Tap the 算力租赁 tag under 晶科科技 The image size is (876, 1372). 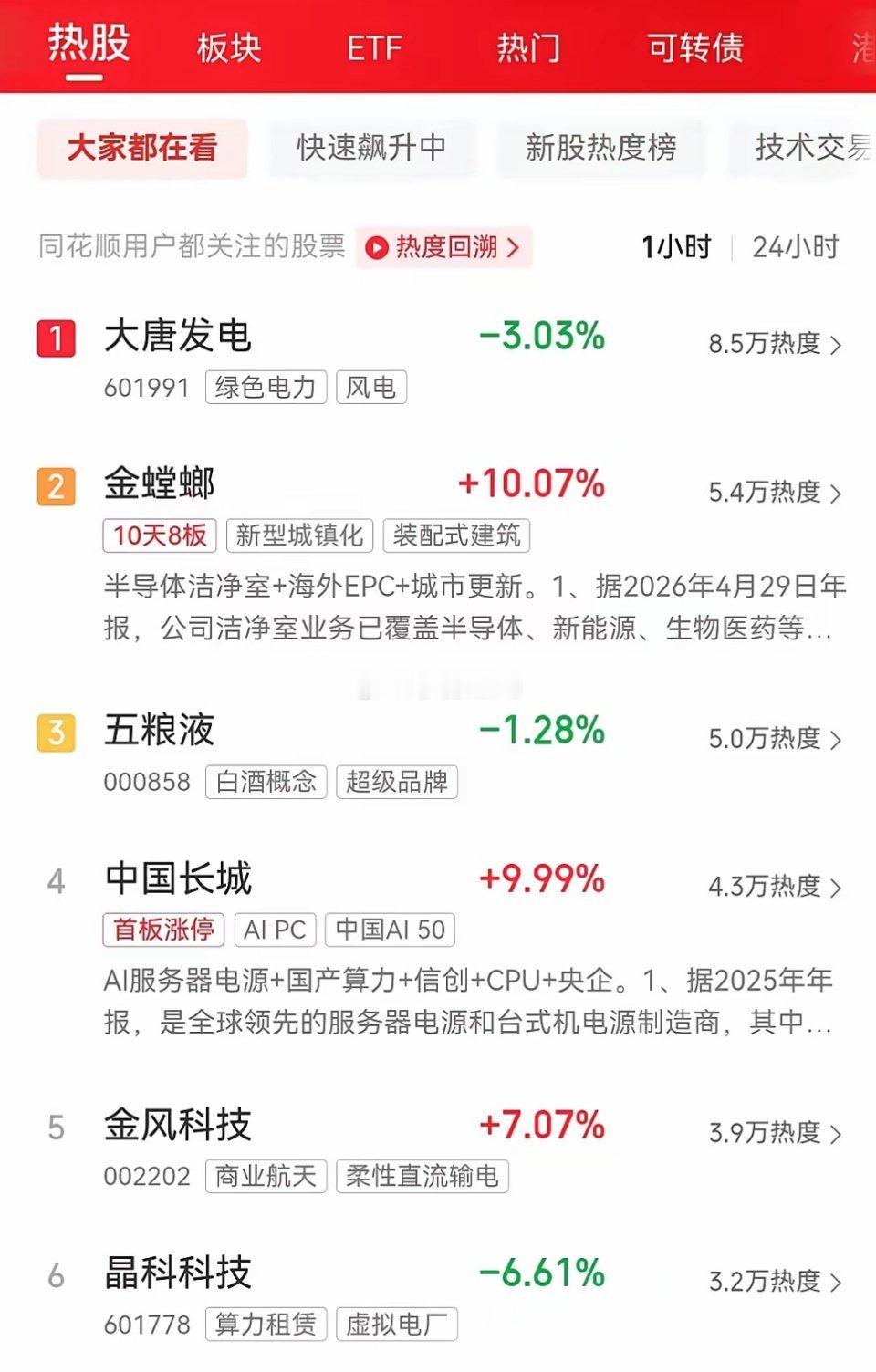pos(266,1324)
